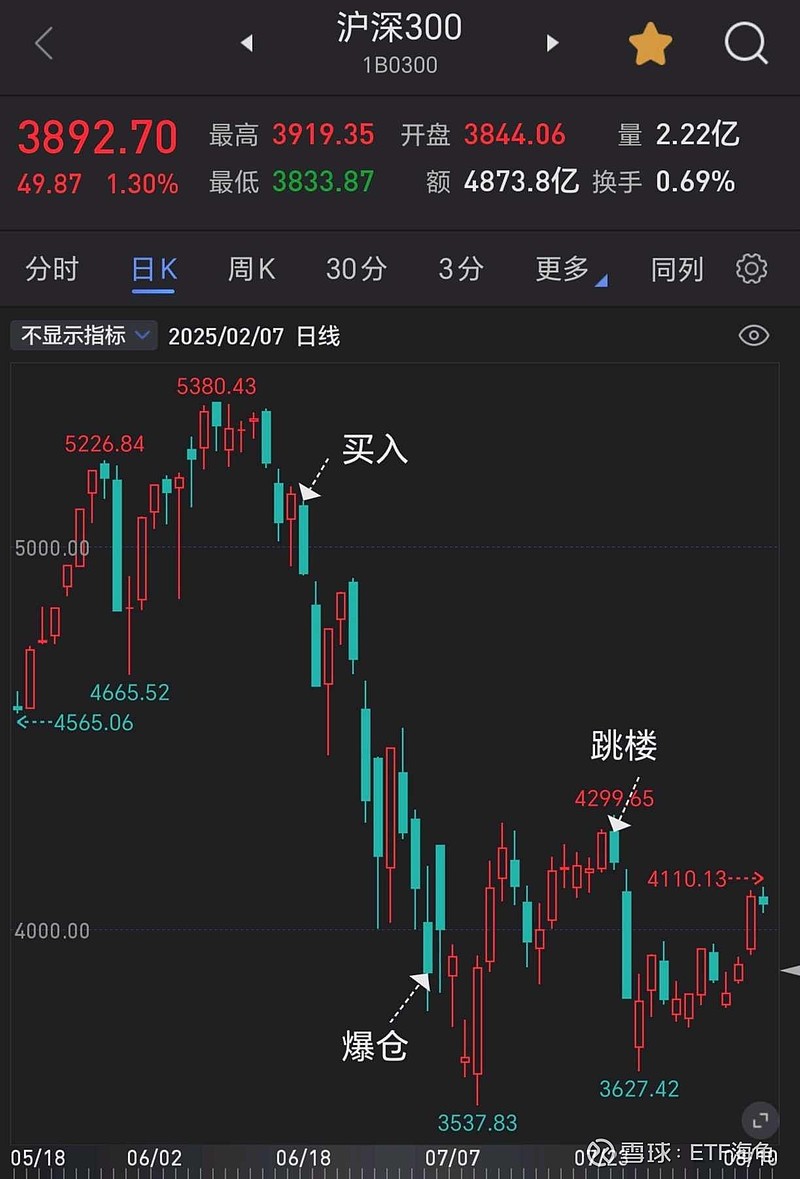Switch to the 3分 chart view
This screenshot has width=800, height=1179.
(459, 268)
